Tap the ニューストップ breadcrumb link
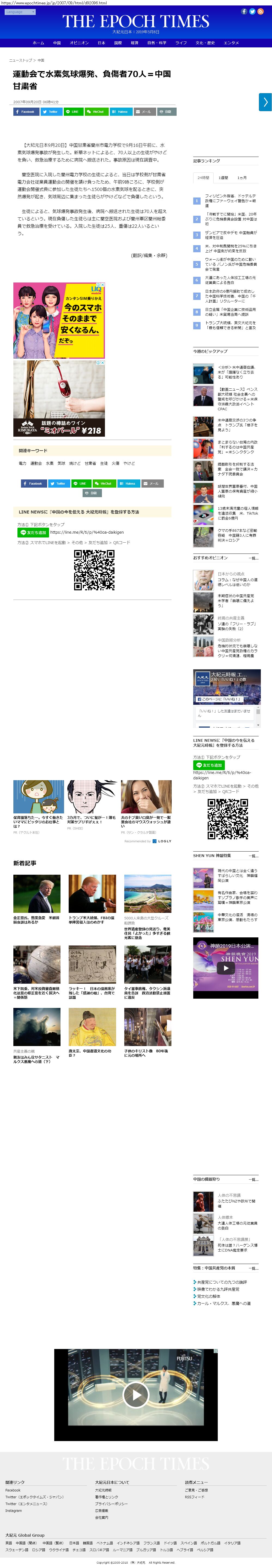 21,60
